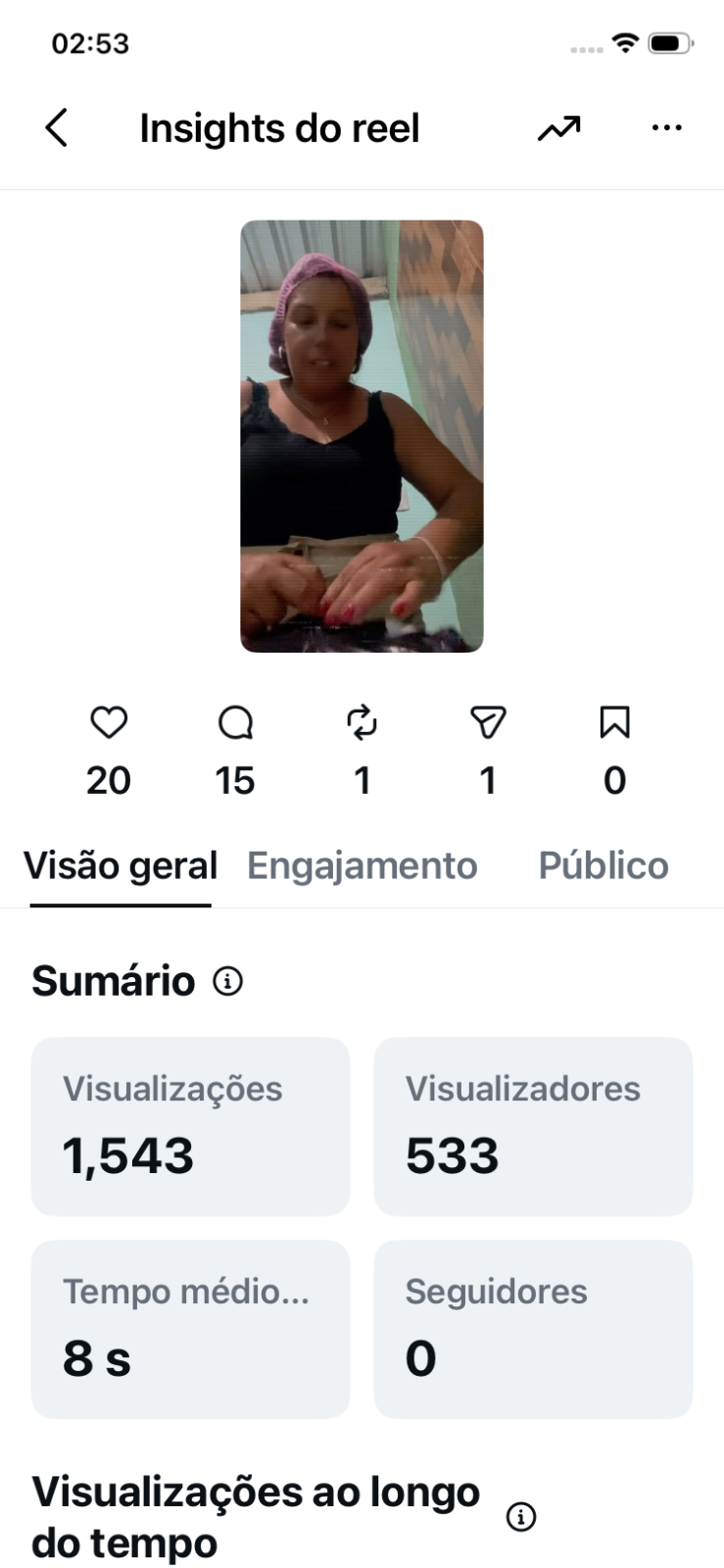Open the trending arrow chart icon
Screen dimensions: 724x1568
click(558, 128)
